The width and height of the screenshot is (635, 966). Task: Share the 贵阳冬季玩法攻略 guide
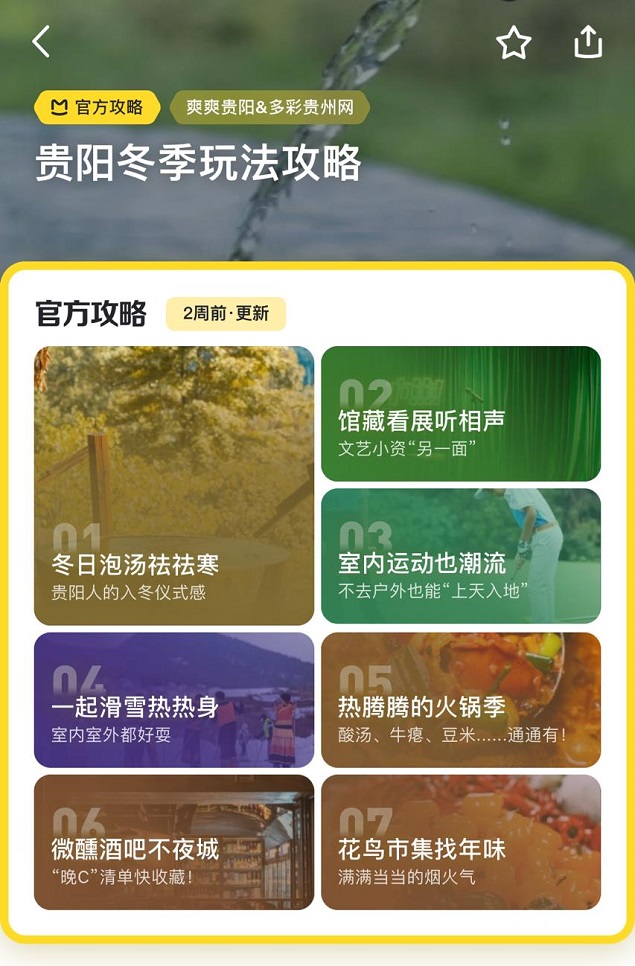pos(588,42)
